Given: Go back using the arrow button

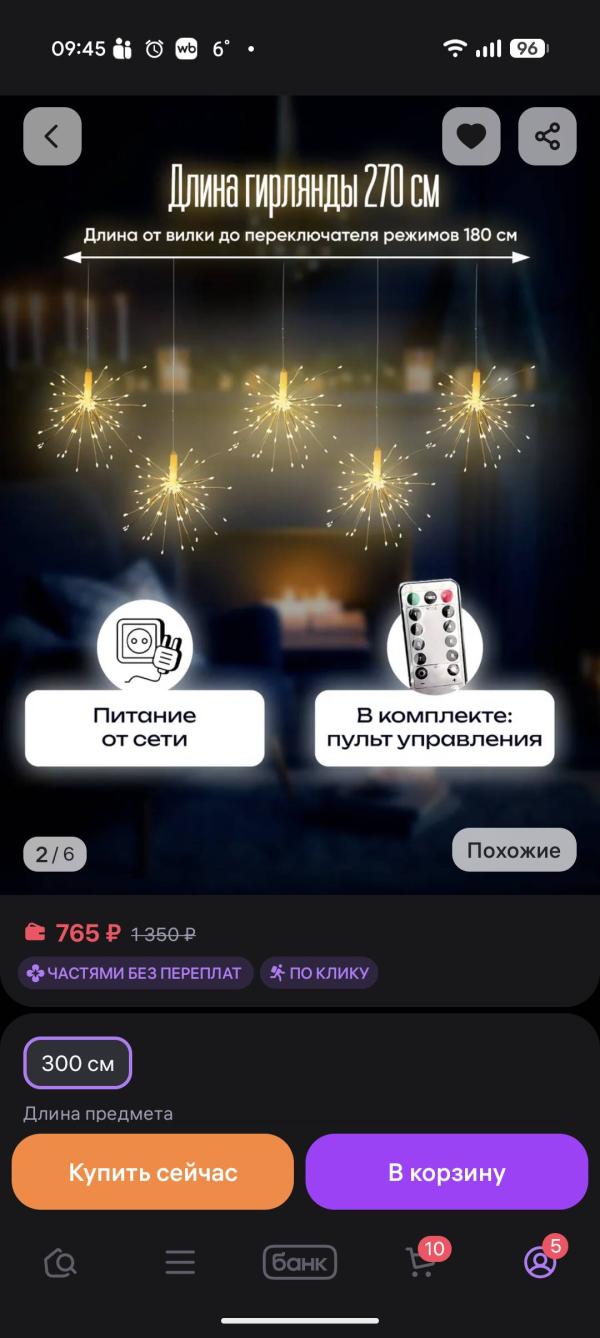Looking at the screenshot, I should coord(52,136).
